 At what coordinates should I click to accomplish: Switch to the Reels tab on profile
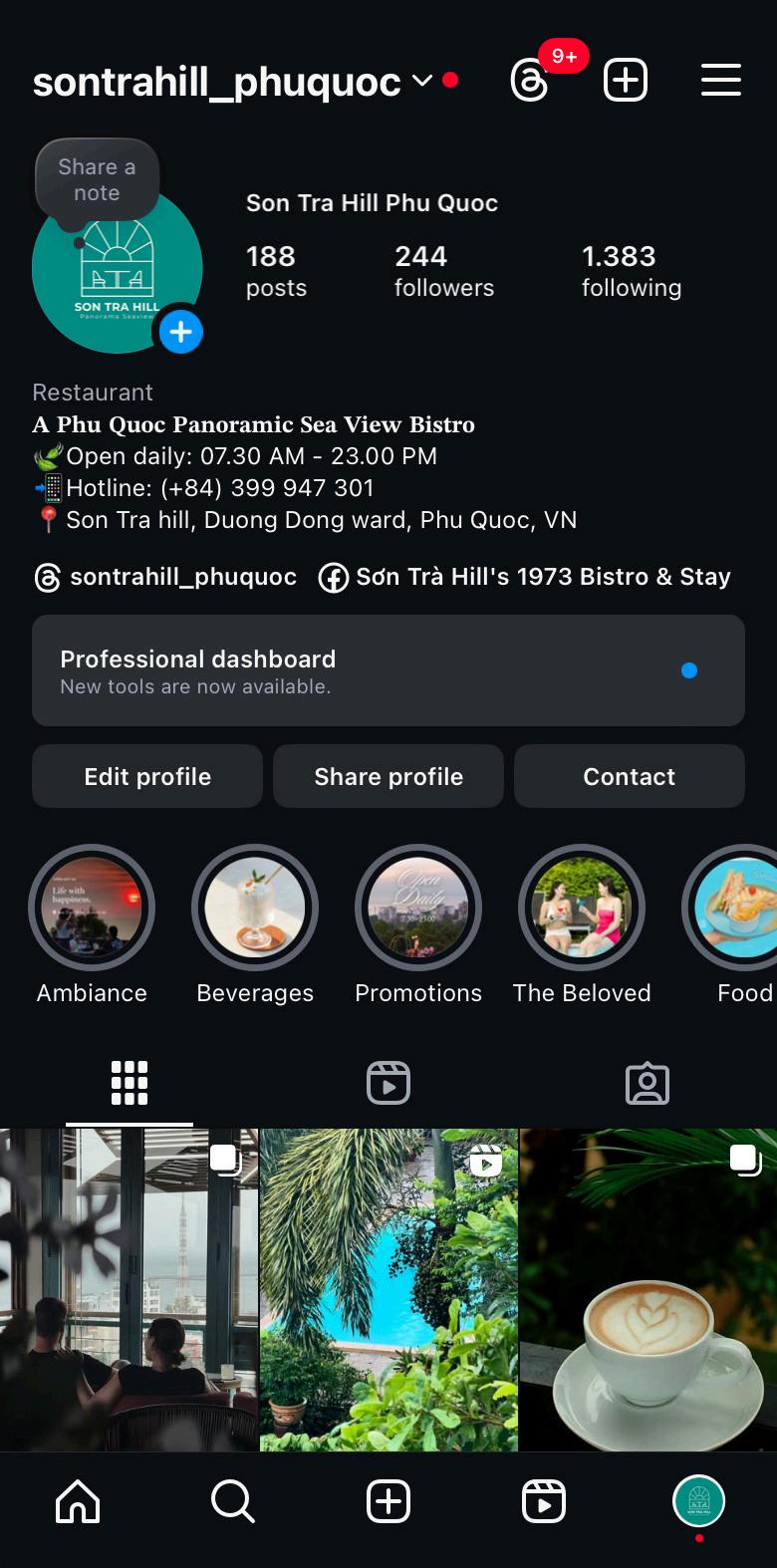388,1083
